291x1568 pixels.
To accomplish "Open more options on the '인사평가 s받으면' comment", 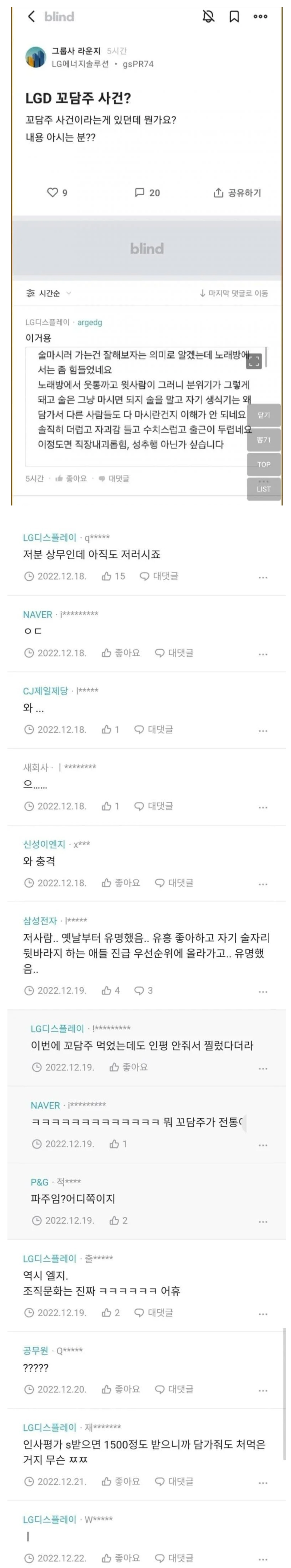I will pyautogui.click(x=263, y=1482).
